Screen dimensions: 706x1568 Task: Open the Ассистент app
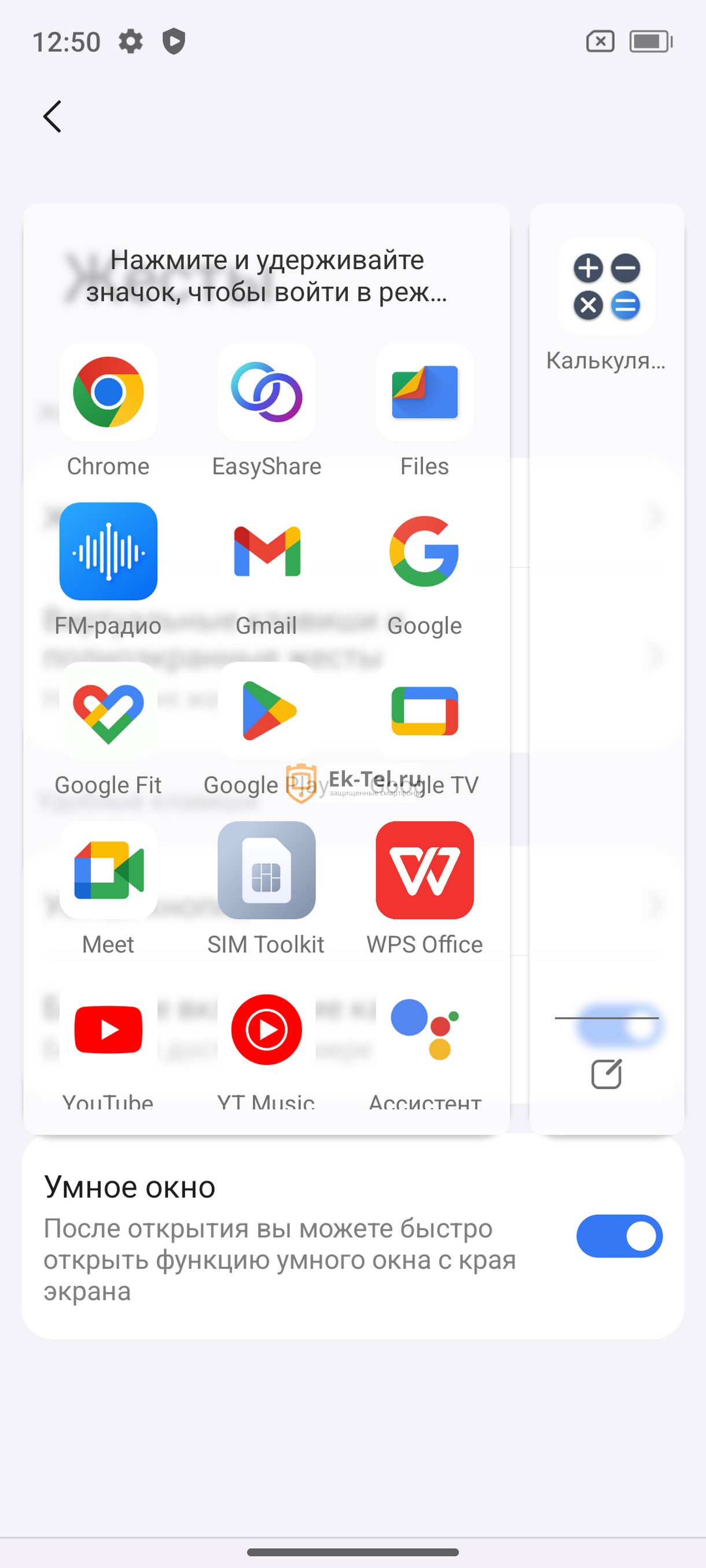coord(425,1030)
